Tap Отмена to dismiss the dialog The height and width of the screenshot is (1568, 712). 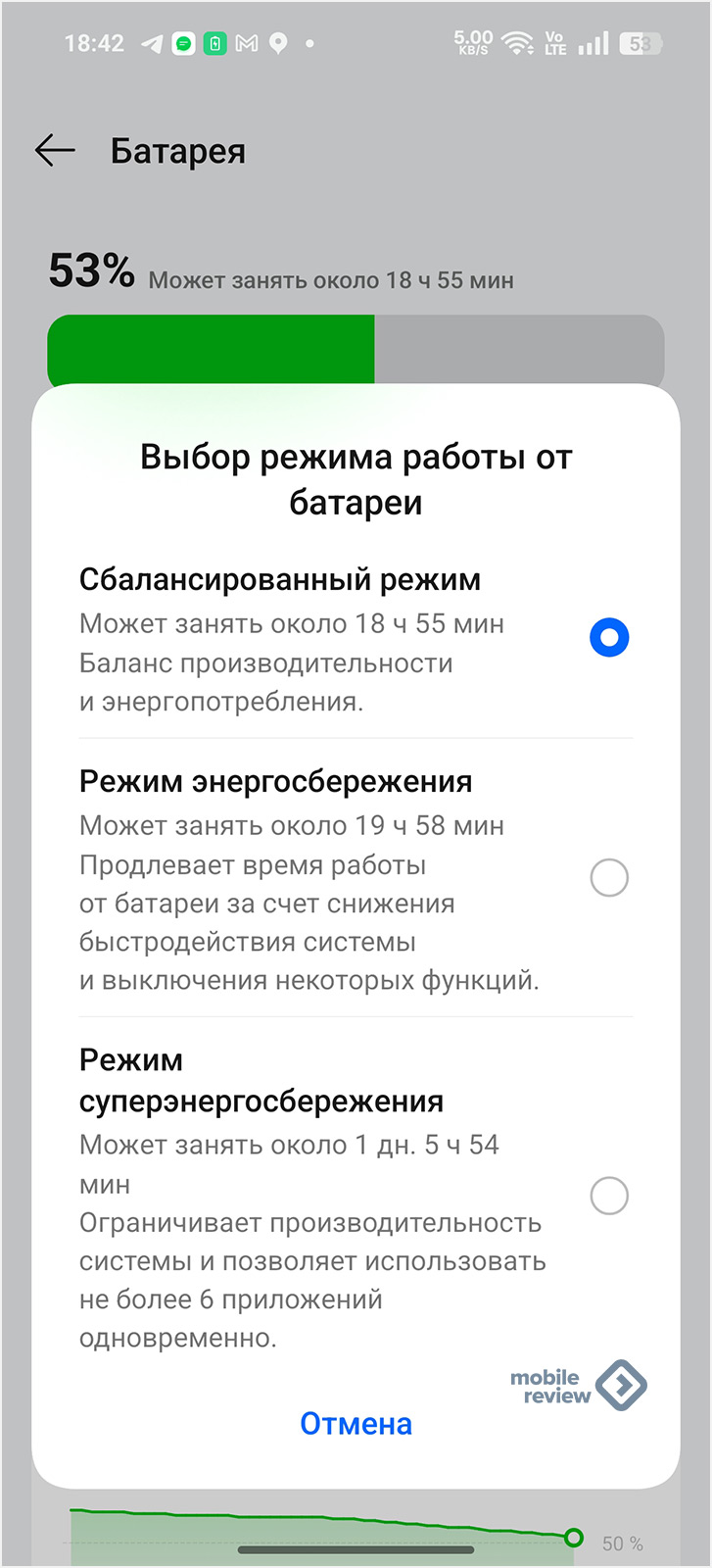point(356,1424)
